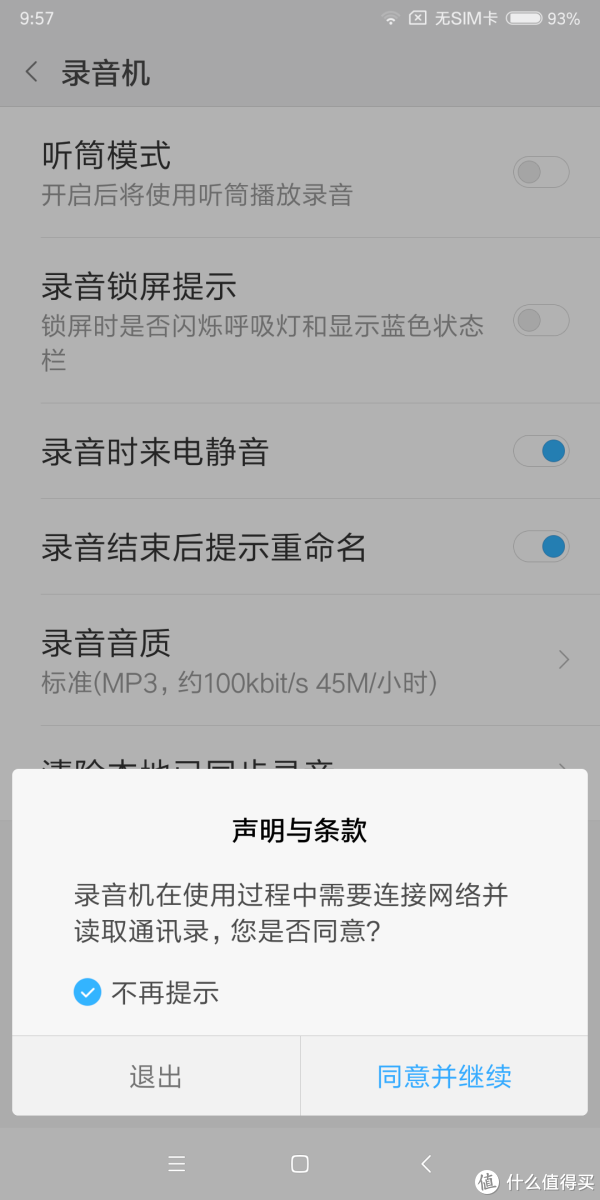
Task: Enable 录音锁屏提示 switch
Action: [x=541, y=320]
